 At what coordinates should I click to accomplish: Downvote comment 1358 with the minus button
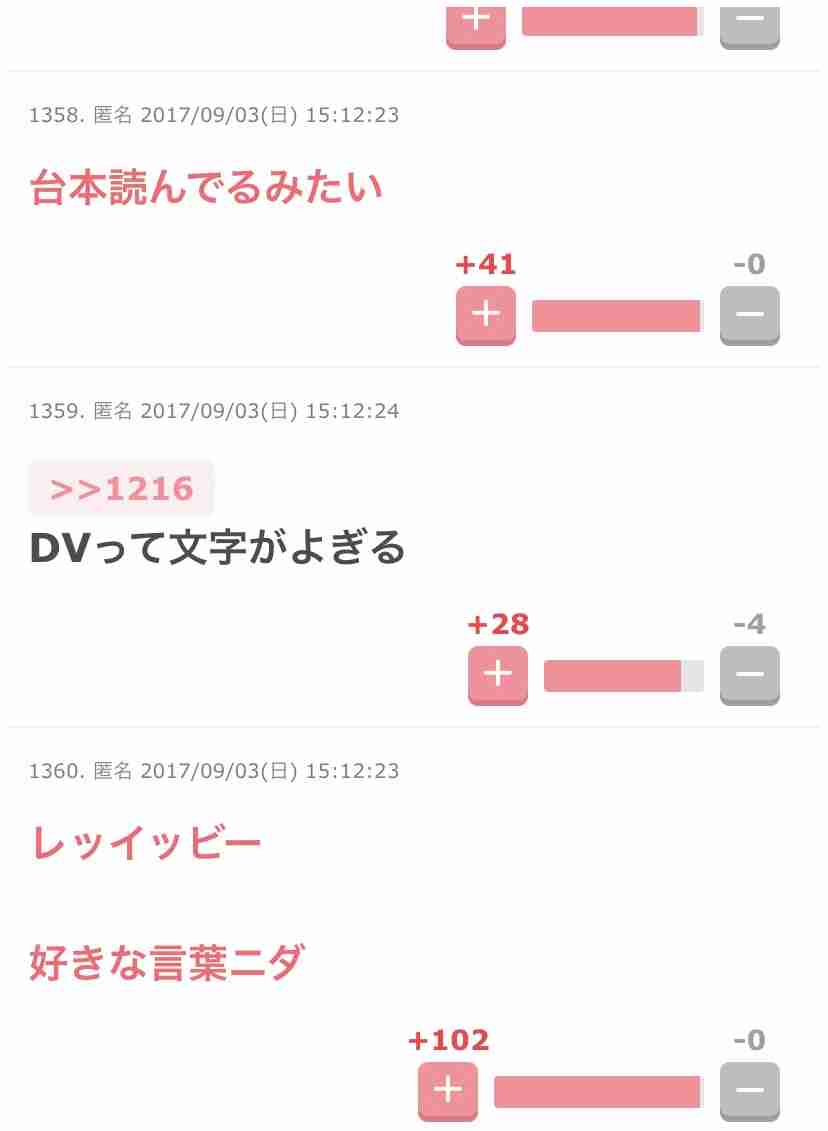coord(749,315)
